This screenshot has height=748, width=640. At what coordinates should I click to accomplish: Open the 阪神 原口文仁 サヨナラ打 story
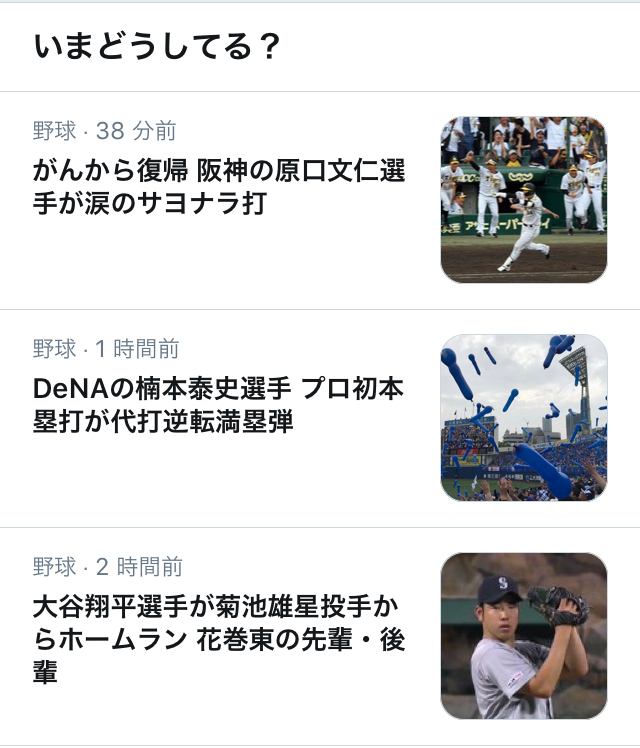pyautogui.click(x=220, y=187)
